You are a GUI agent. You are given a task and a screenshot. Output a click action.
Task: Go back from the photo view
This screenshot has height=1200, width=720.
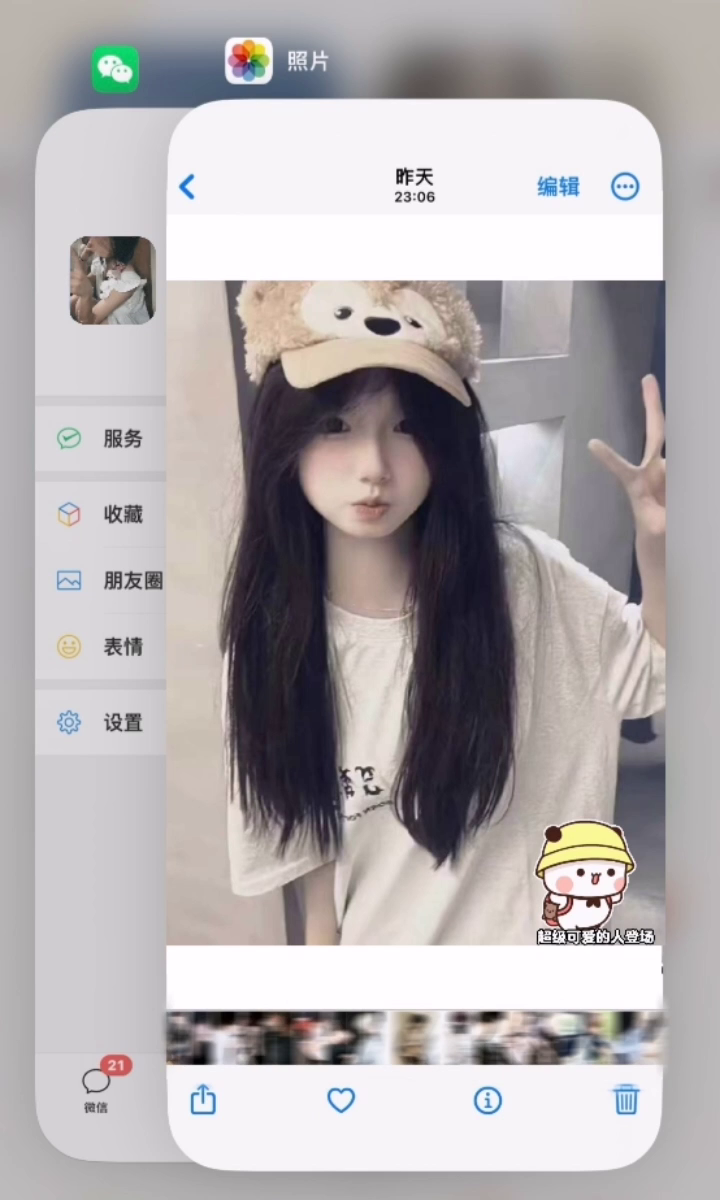click(187, 187)
